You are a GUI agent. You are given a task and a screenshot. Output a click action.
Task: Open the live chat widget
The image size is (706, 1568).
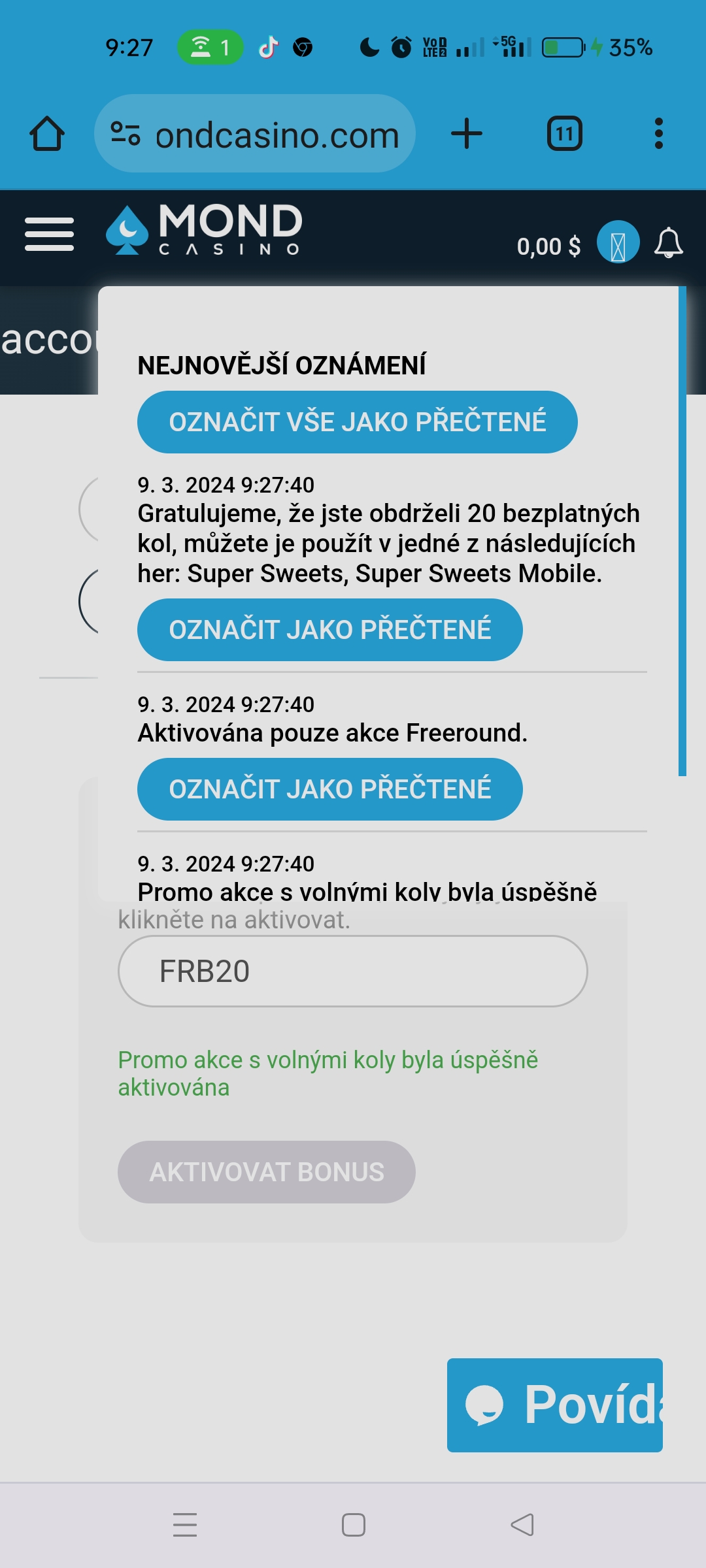(x=554, y=1405)
